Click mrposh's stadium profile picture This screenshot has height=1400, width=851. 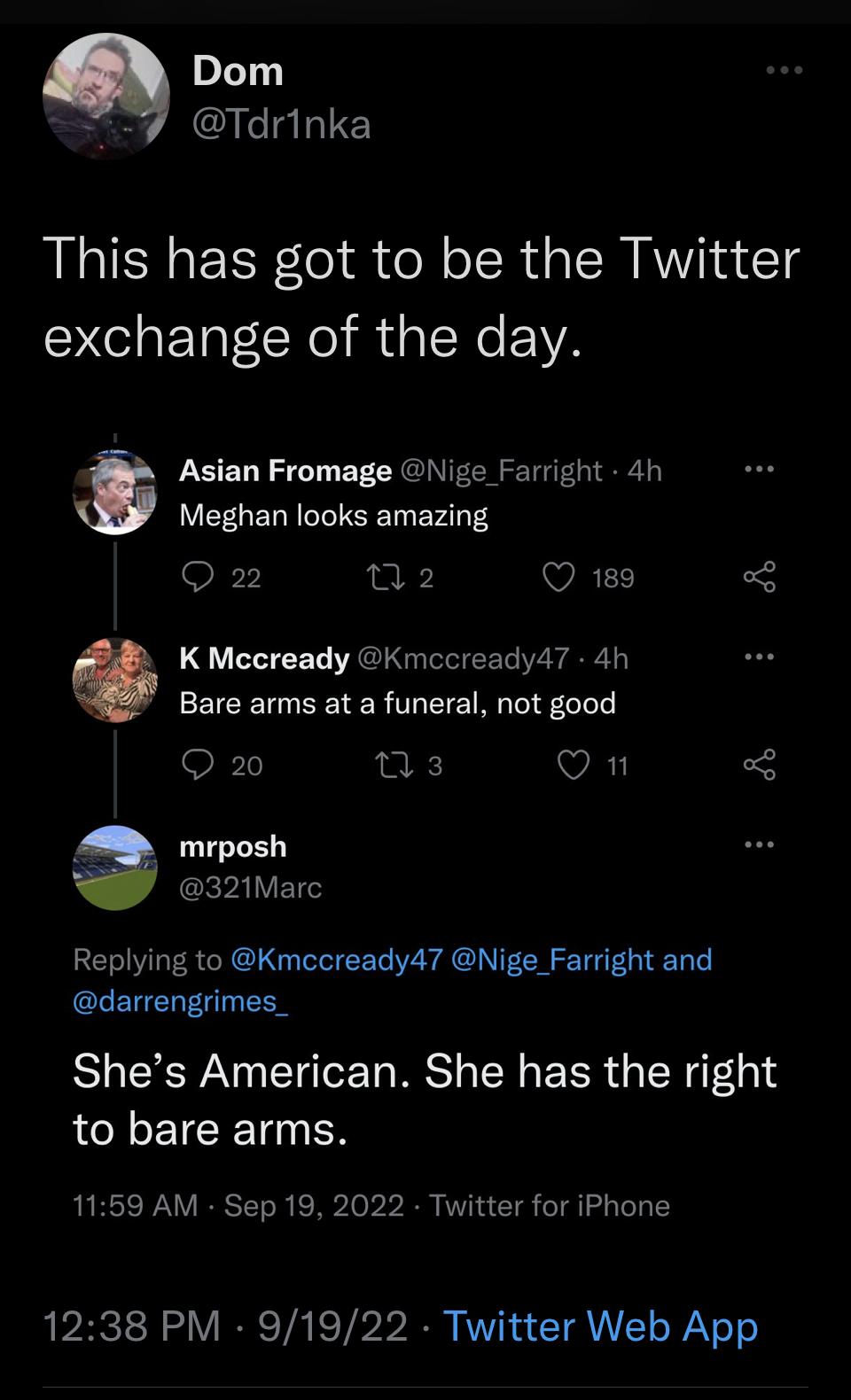click(115, 867)
